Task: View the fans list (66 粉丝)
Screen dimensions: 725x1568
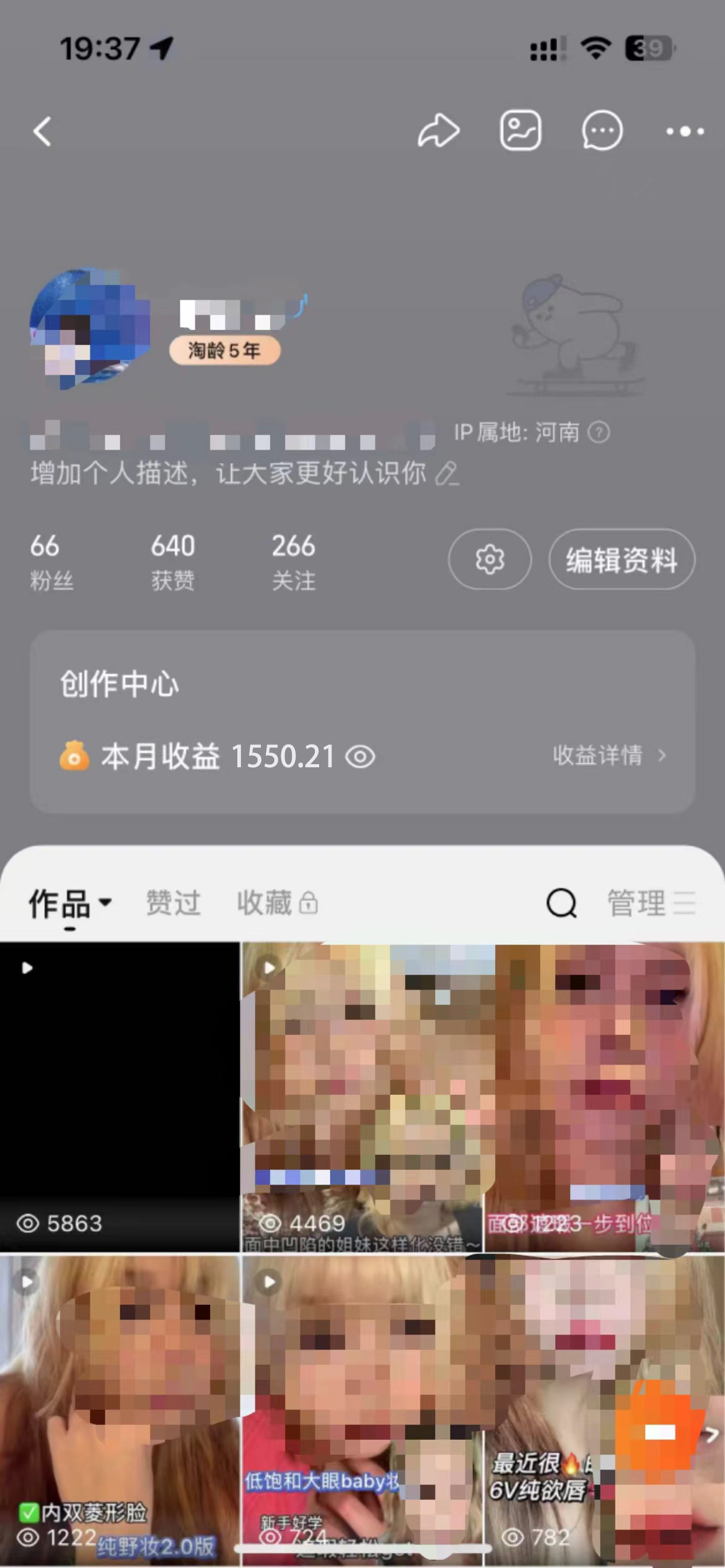Action: [51, 561]
